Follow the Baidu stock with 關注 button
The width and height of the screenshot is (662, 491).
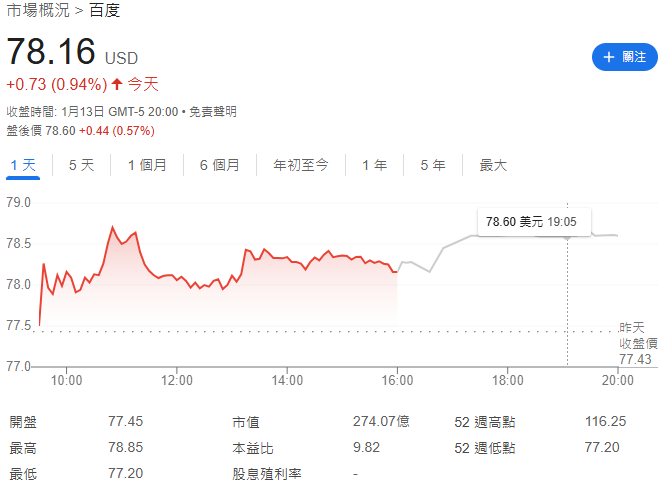[625, 57]
